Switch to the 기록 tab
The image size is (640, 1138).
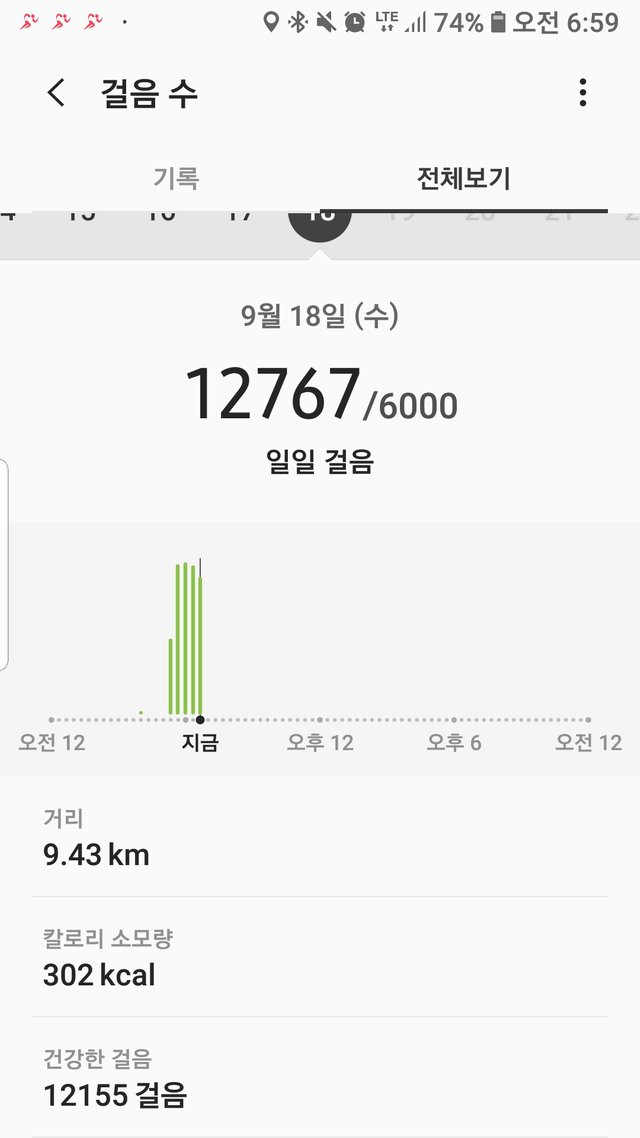pos(176,179)
